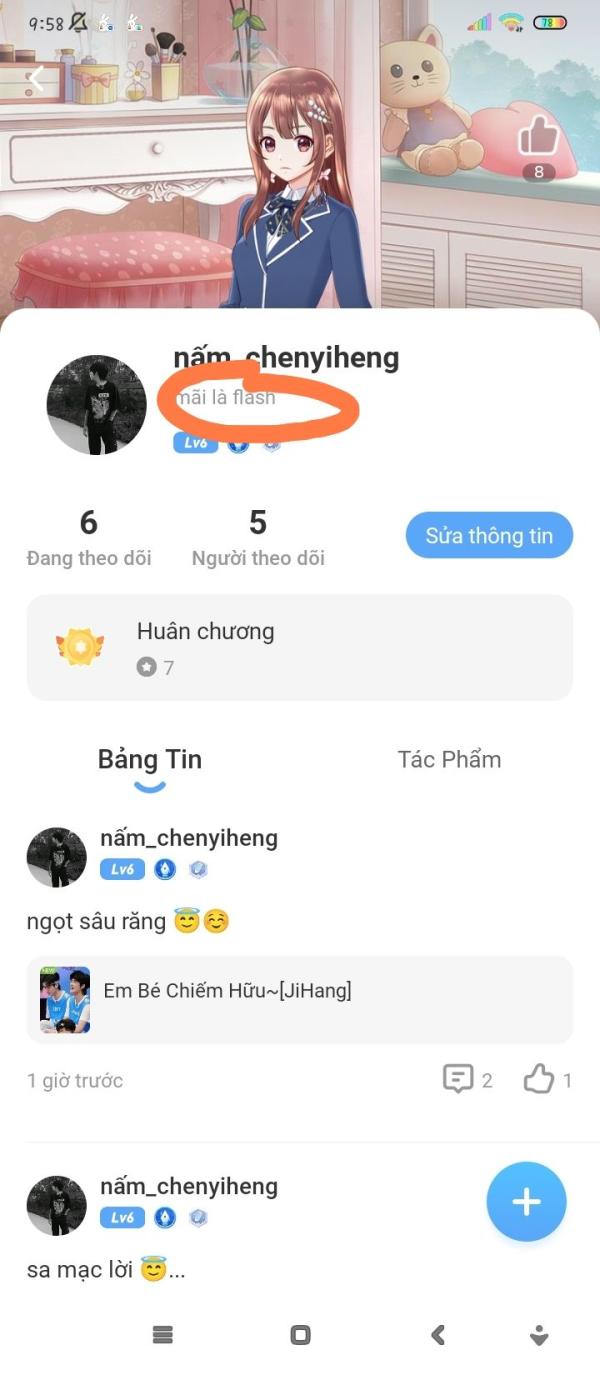This screenshot has width=600, height=1375.
Task: Like the ngọt sâu răng post
Action: (x=548, y=1079)
